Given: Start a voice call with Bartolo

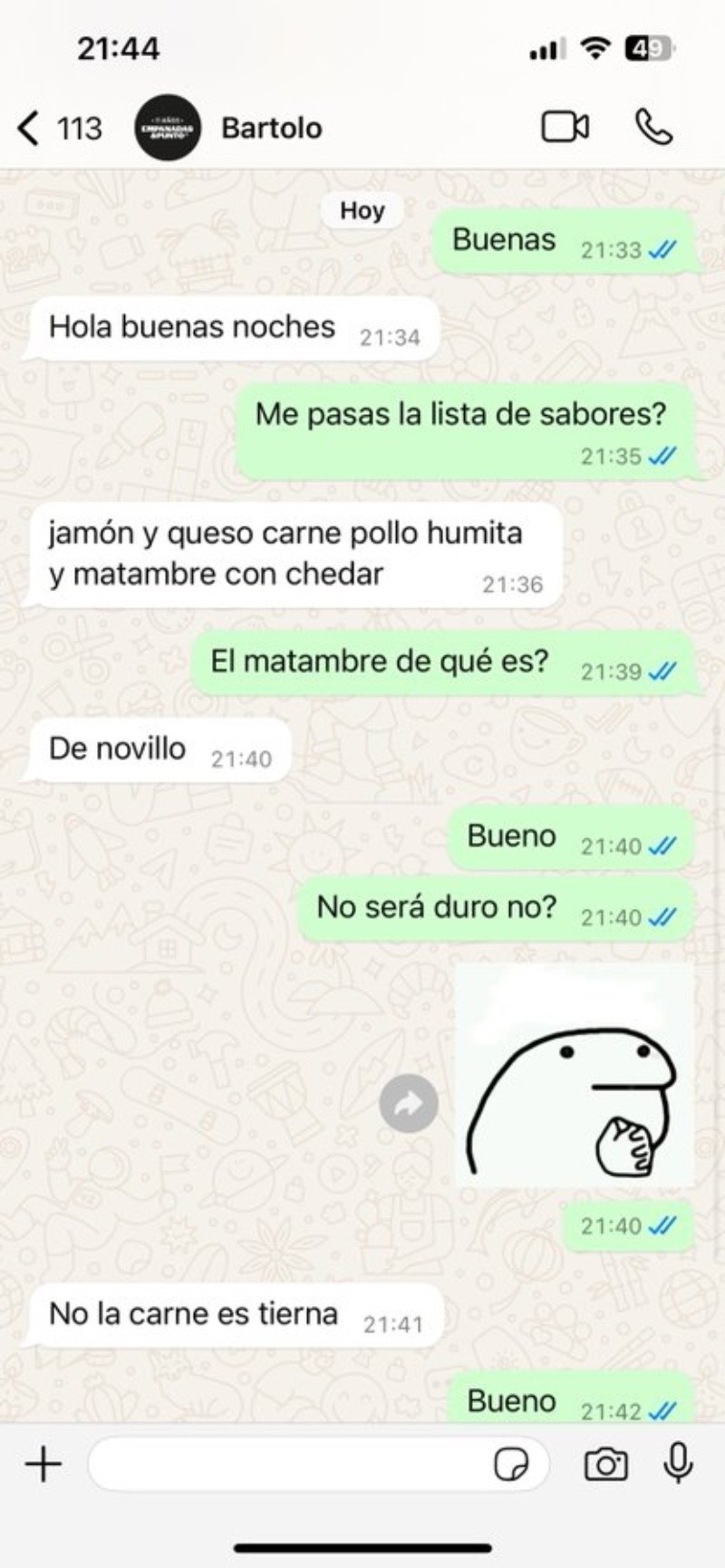Looking at the screenshot, I should click(653, 128).
